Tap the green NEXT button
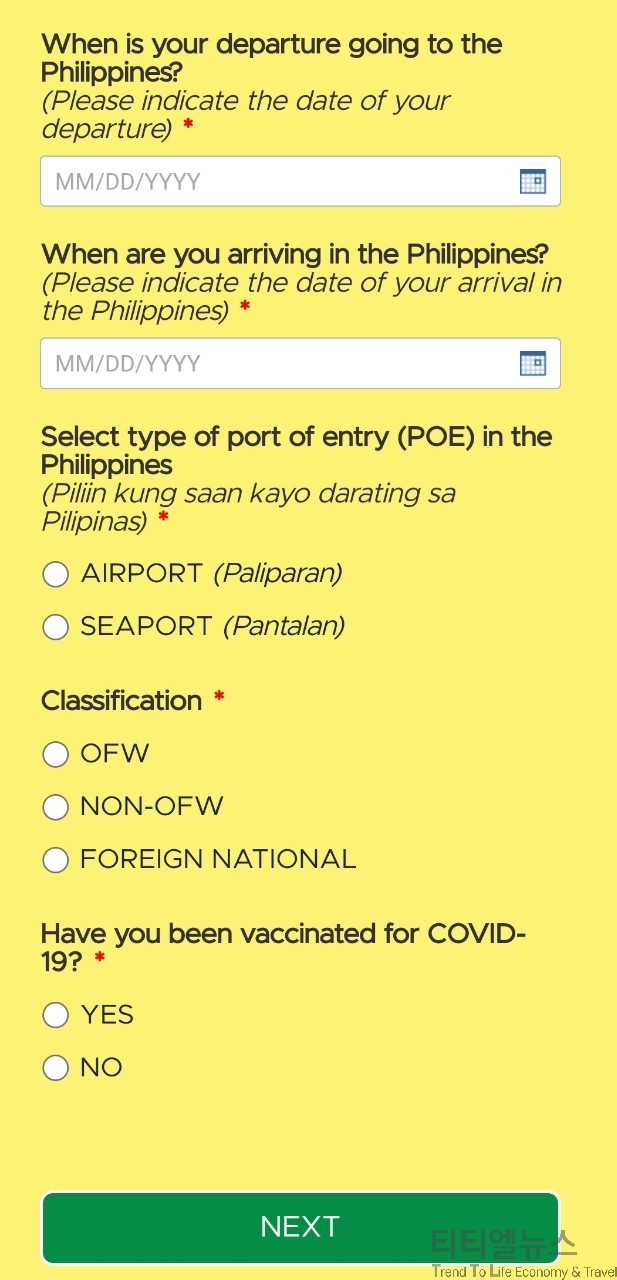 pyautogui.click(x=300, y=1227)
